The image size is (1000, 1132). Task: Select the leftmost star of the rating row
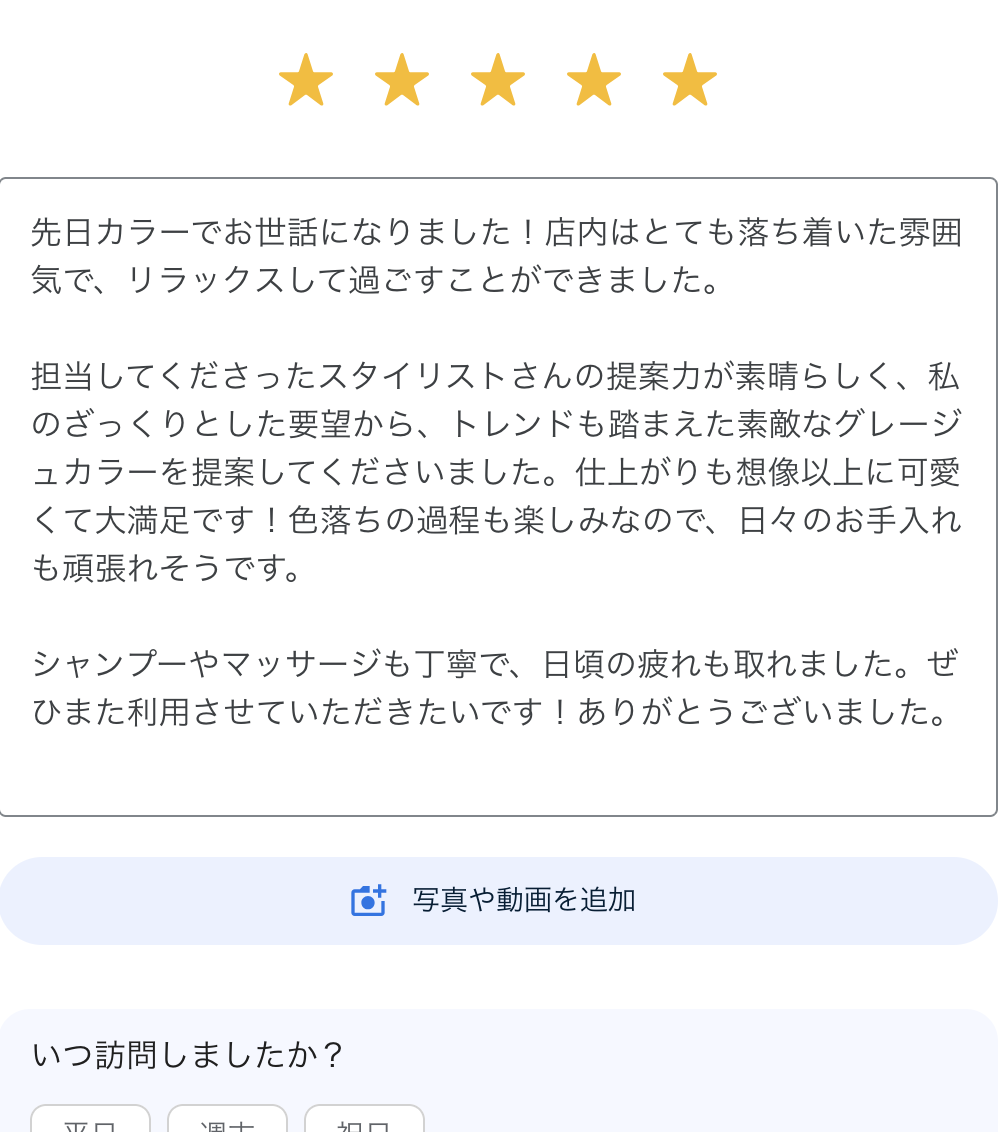[x=305, y=78]
